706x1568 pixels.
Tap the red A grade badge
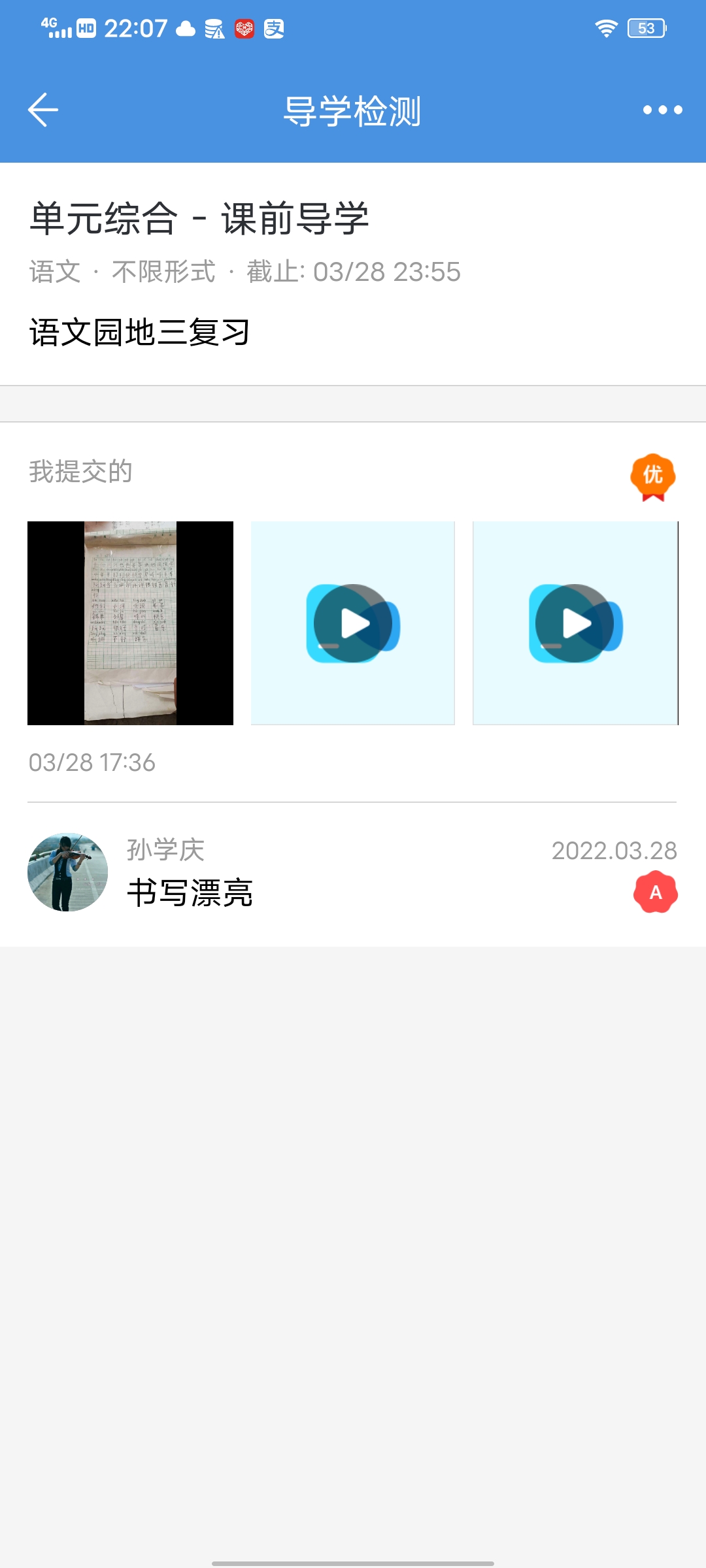(x=655, y=892)
